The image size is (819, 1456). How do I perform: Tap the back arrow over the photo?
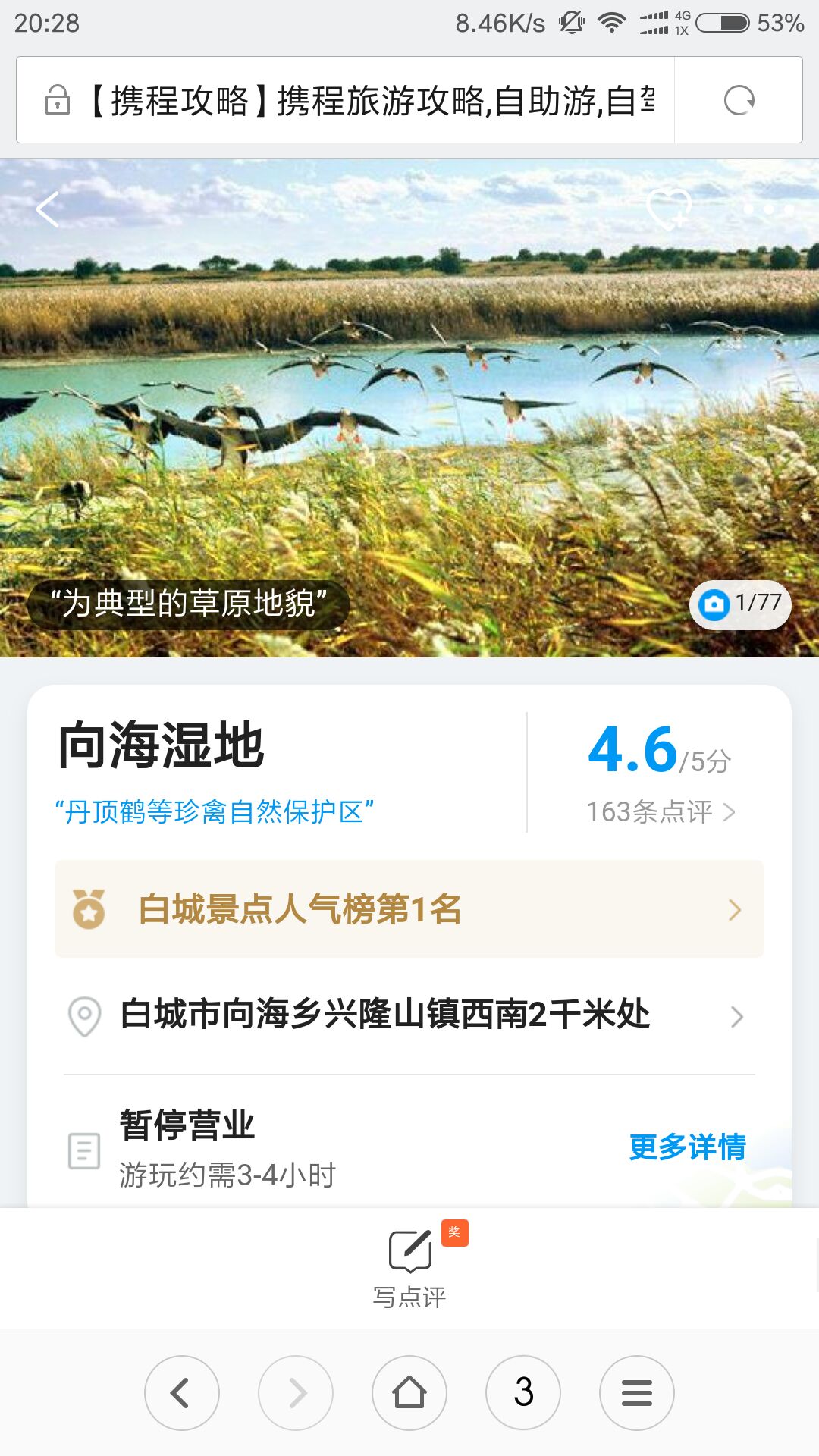48,209
